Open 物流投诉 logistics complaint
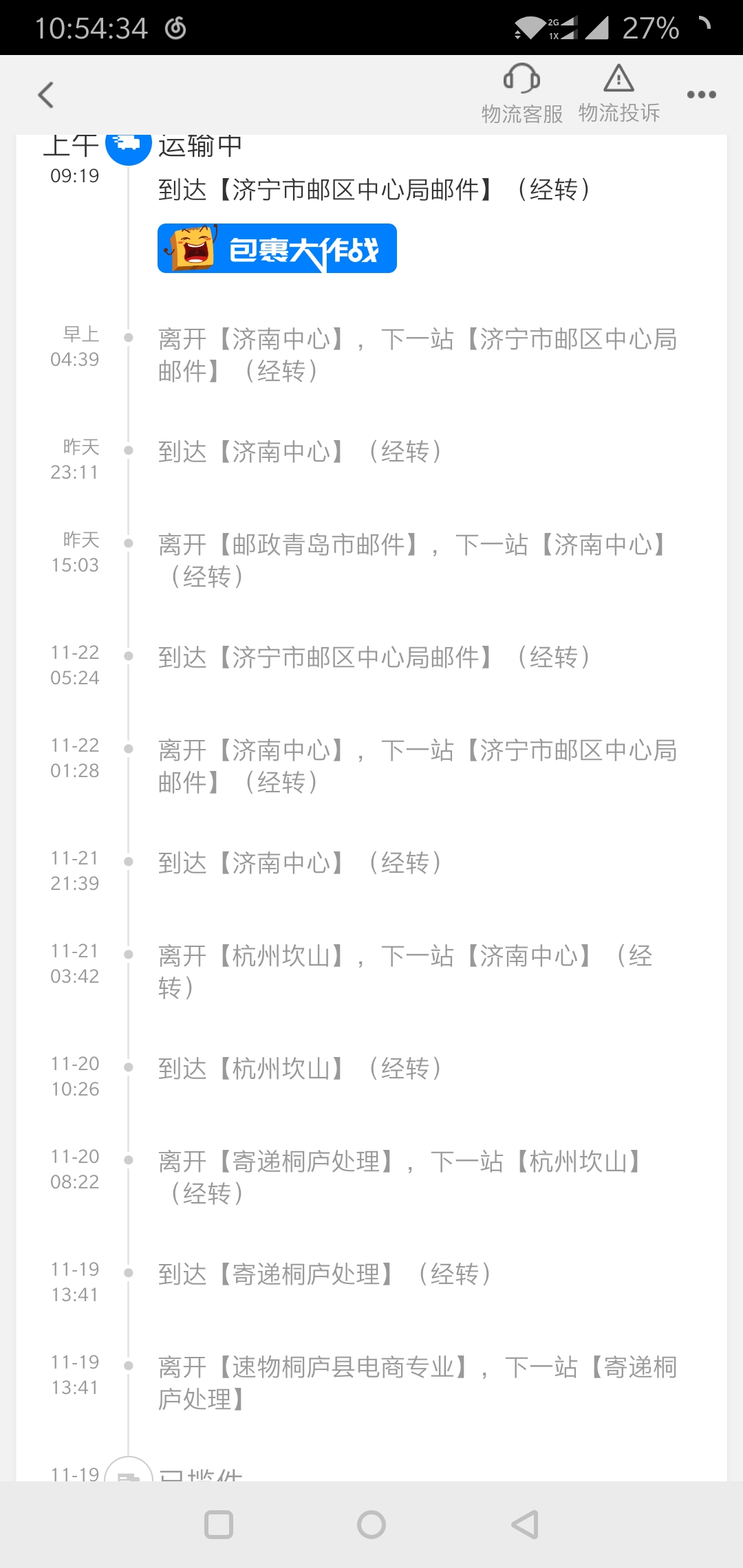The height and width of the screenshot is (1568, 743). 618,94
